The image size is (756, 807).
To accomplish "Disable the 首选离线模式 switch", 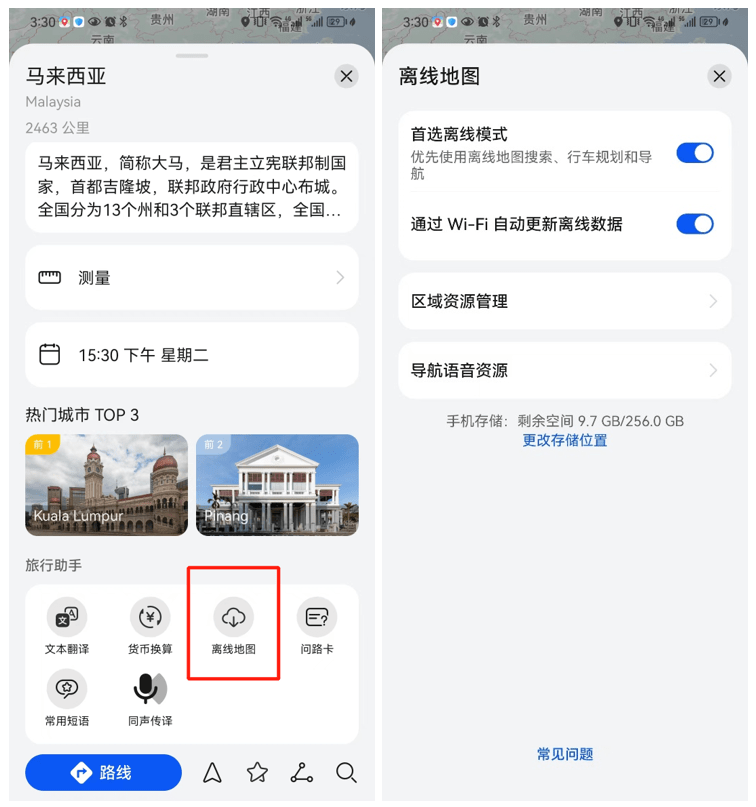I will 694,153.
